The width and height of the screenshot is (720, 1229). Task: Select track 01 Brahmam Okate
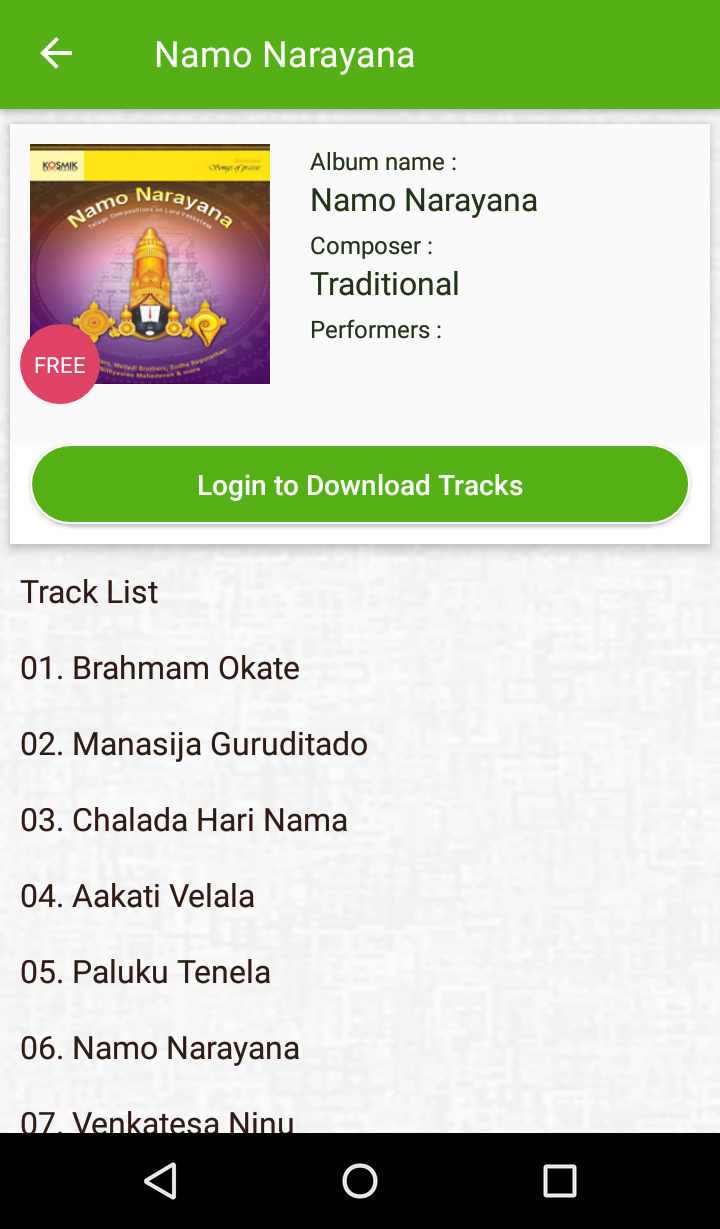tap(160, 668)
